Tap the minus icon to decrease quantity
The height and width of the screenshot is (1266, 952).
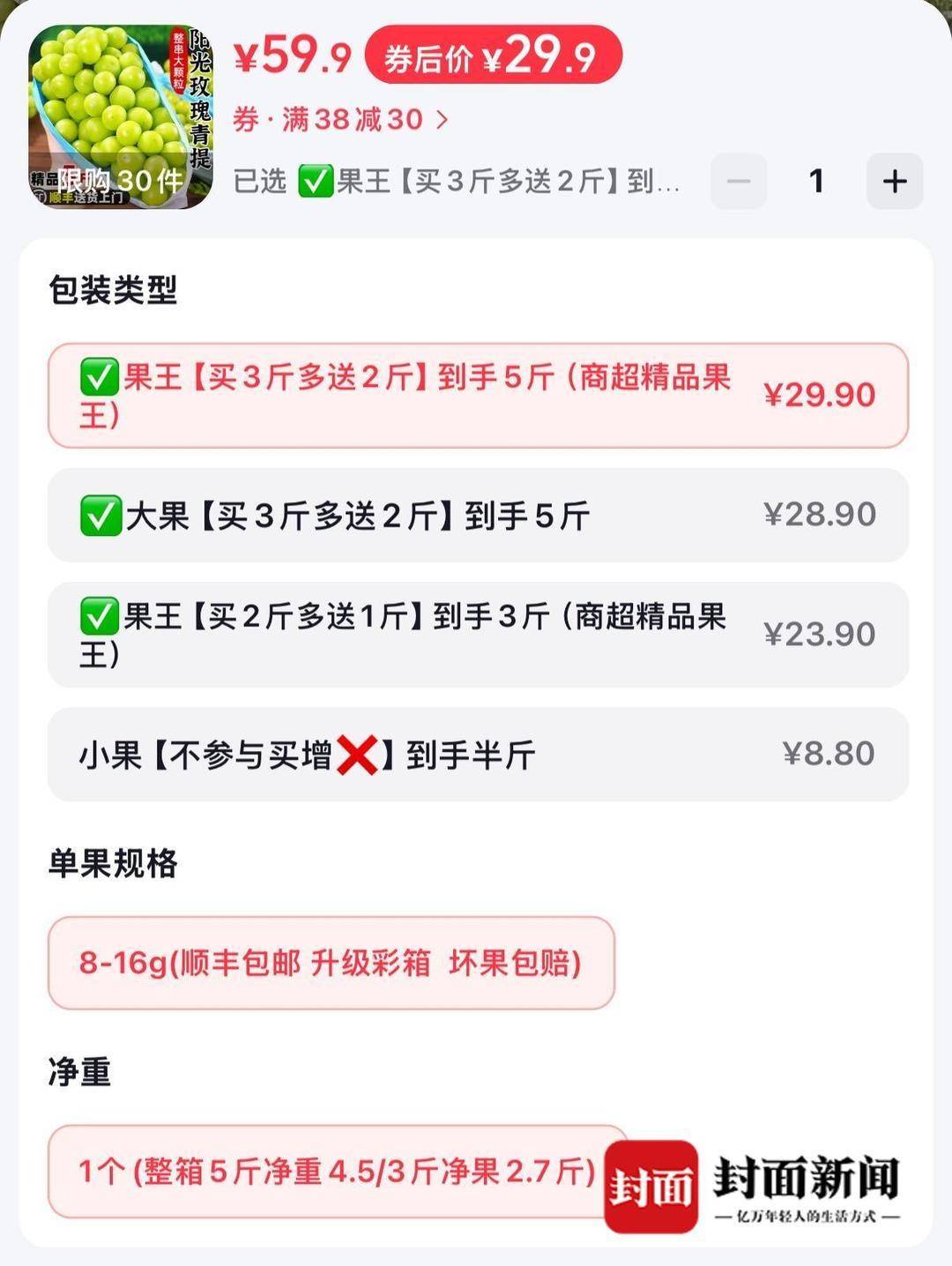(x=739, y=182)
